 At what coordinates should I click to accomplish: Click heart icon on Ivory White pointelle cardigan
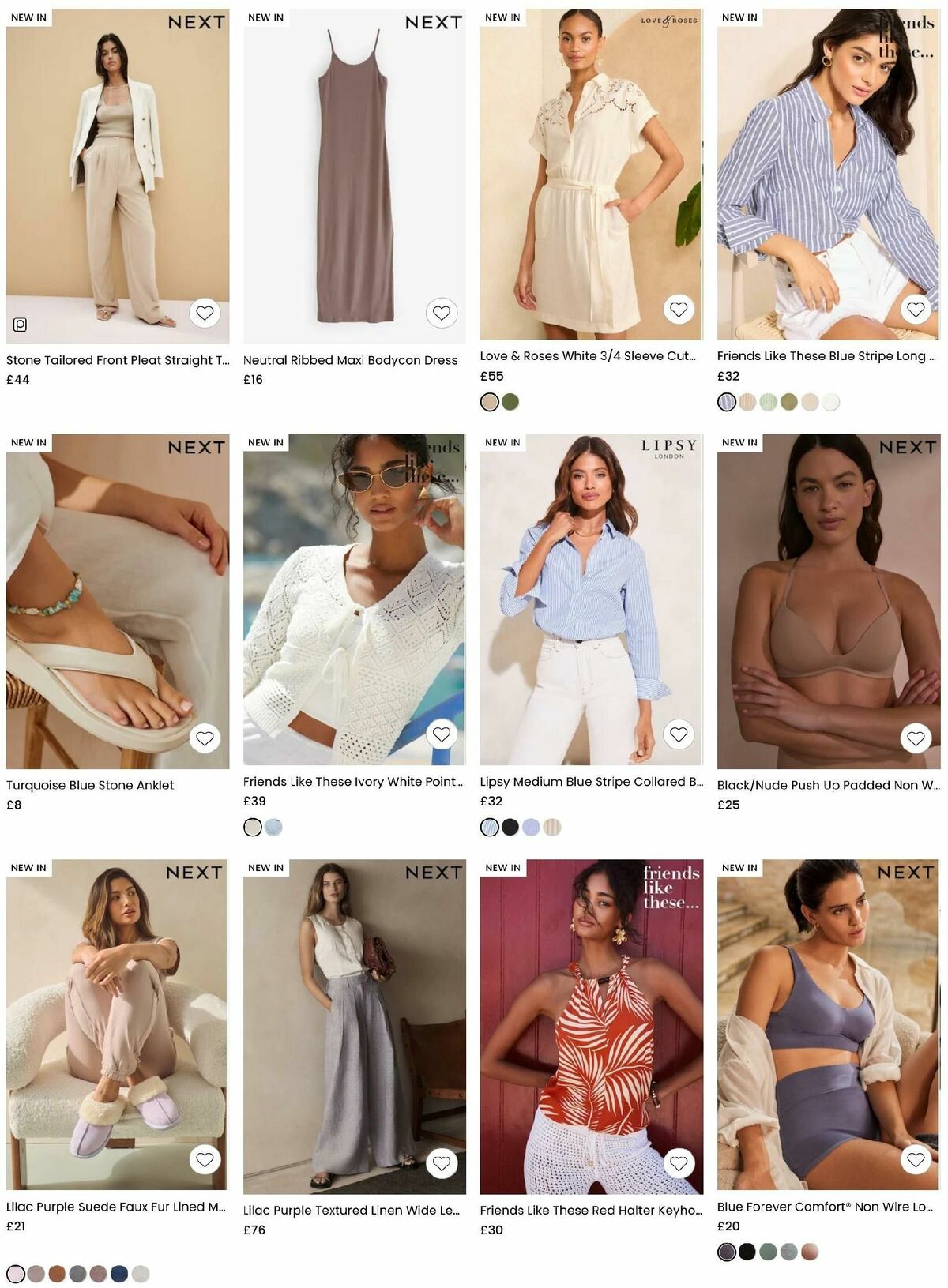coord(443,733)
